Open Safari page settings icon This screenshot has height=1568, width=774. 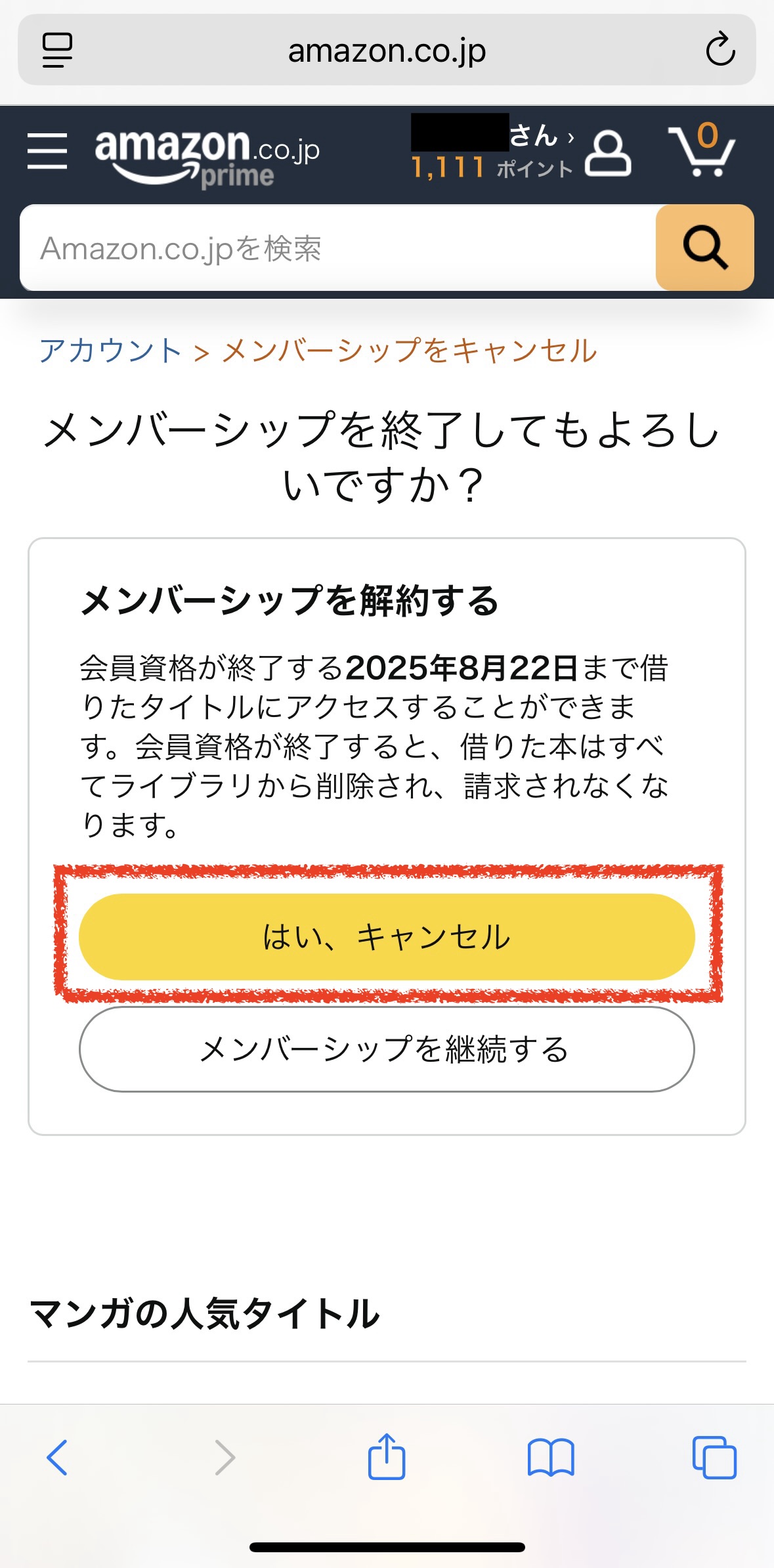57,50
